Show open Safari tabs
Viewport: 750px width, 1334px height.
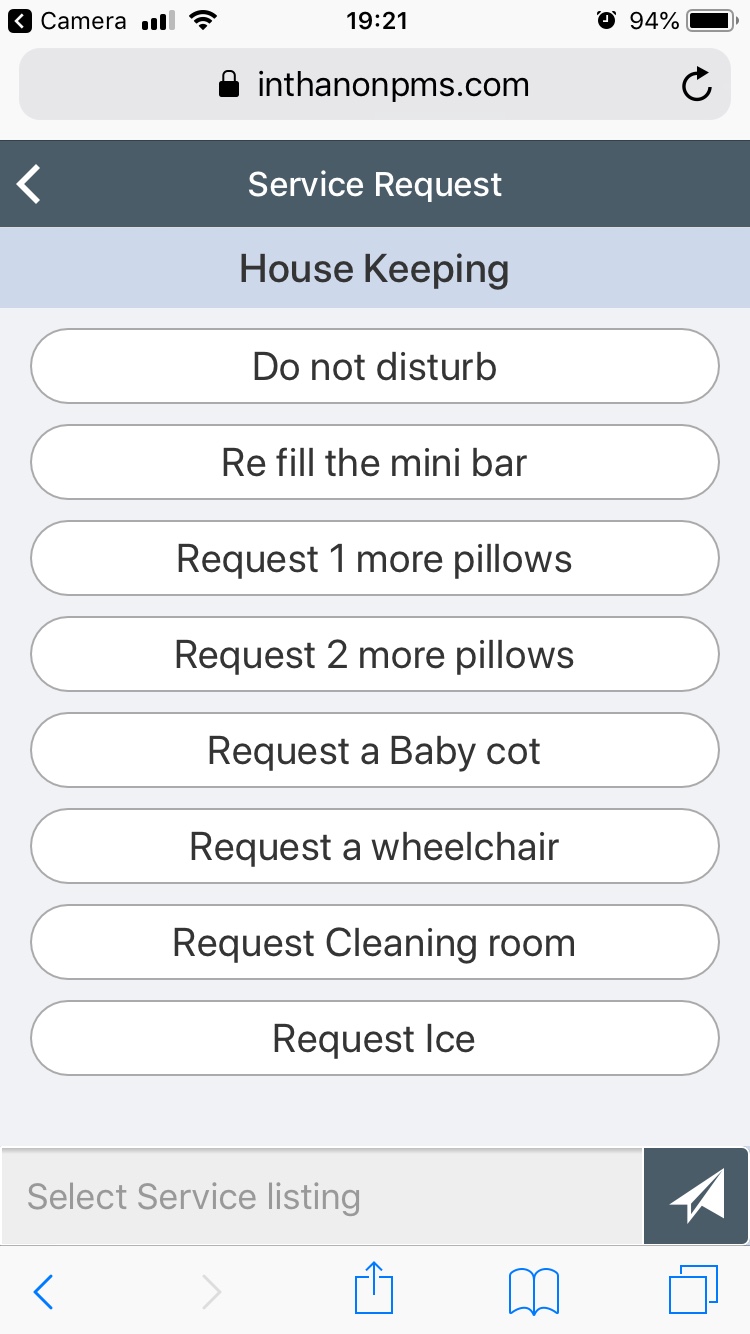pos(692,1291)
